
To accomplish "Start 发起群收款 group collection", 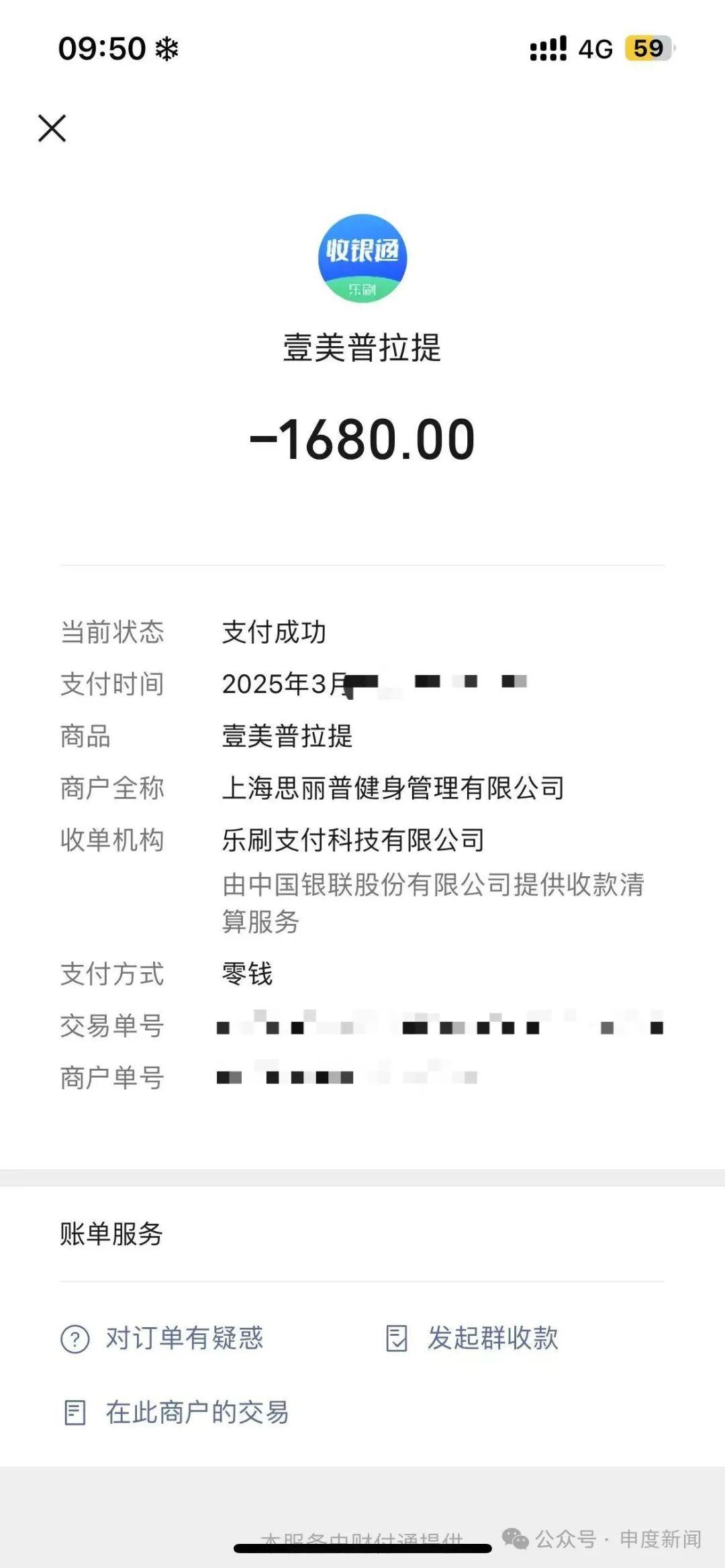I will coord(473,1339).
